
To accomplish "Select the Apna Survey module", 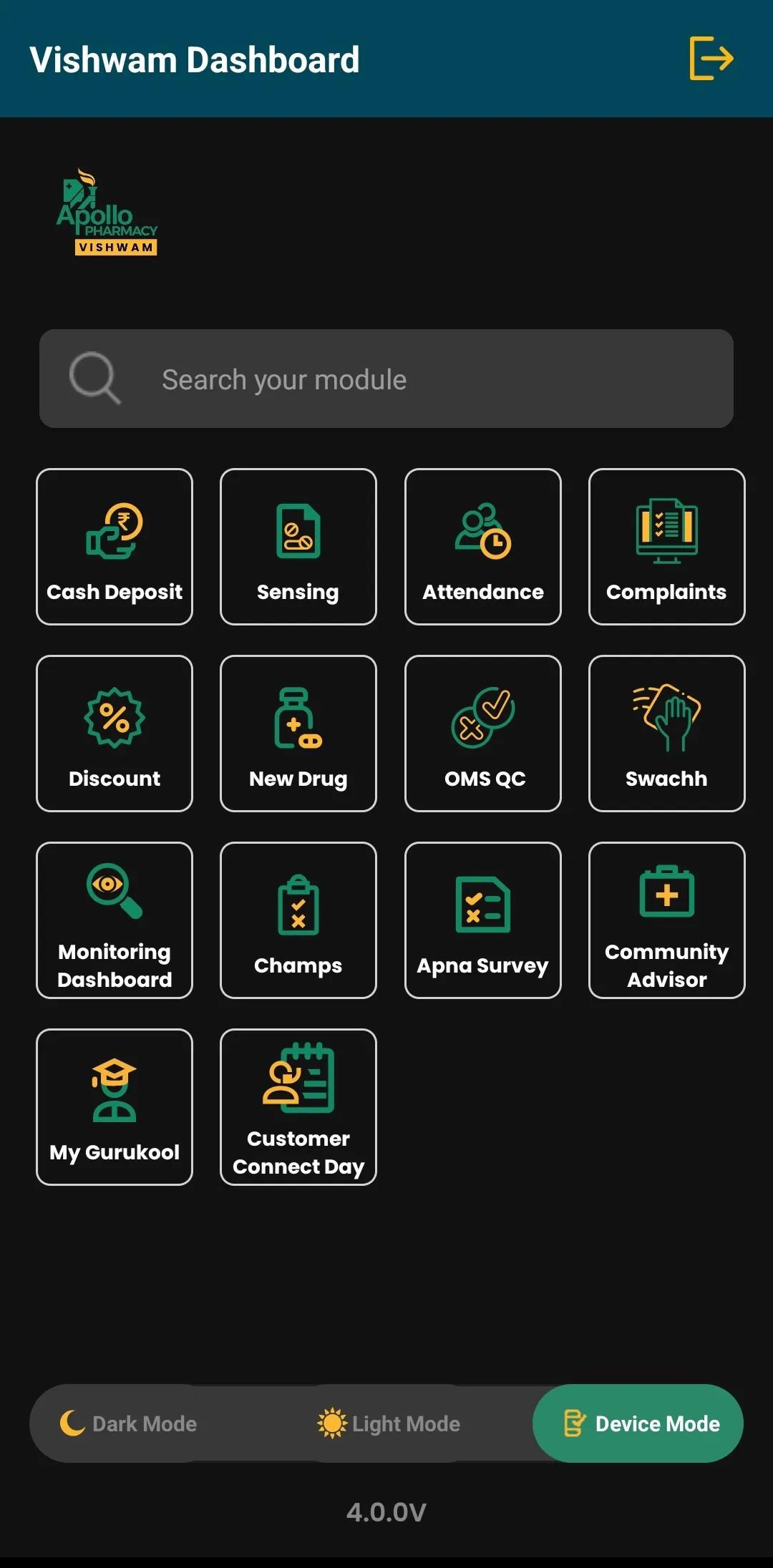I will (482, 921).
